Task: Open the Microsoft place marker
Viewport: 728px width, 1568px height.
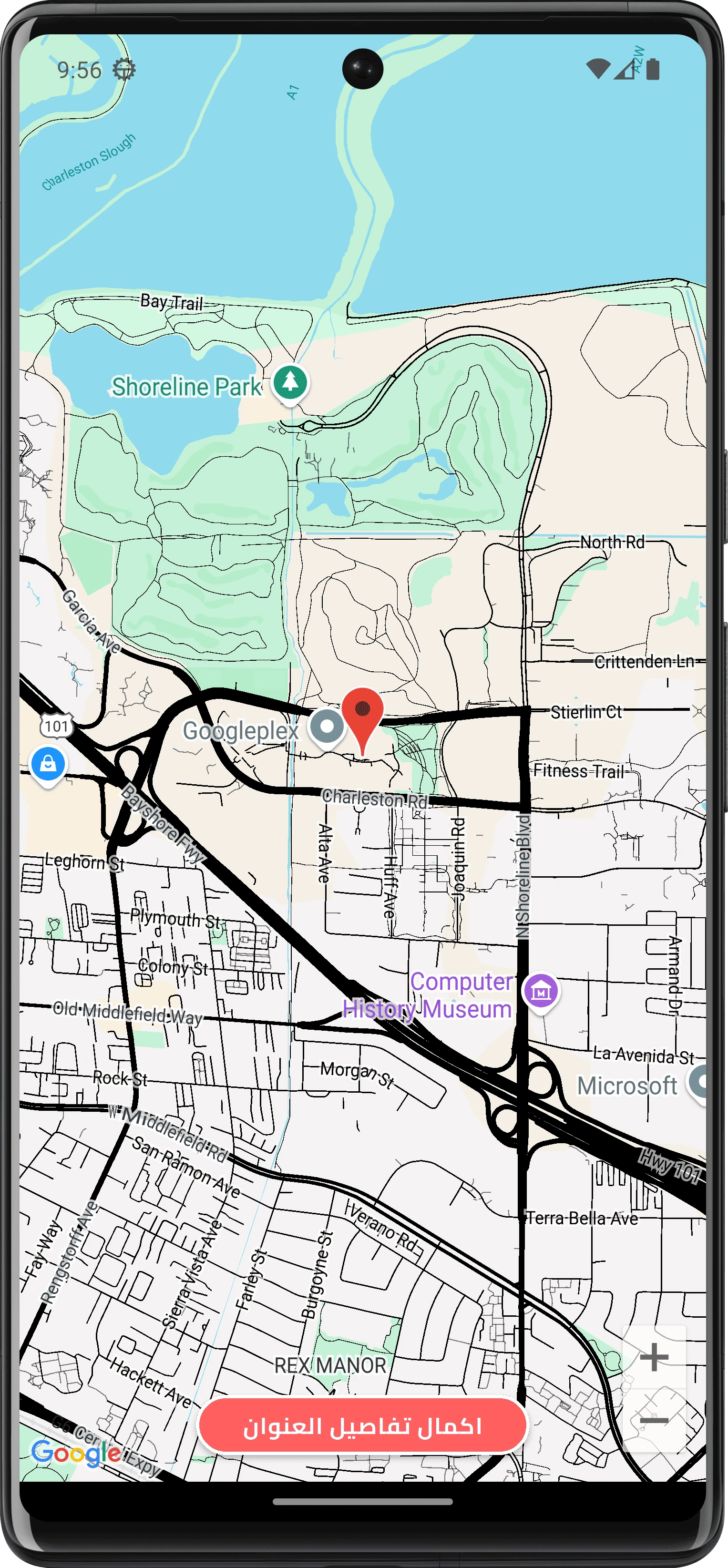Action: [700, 1082]
